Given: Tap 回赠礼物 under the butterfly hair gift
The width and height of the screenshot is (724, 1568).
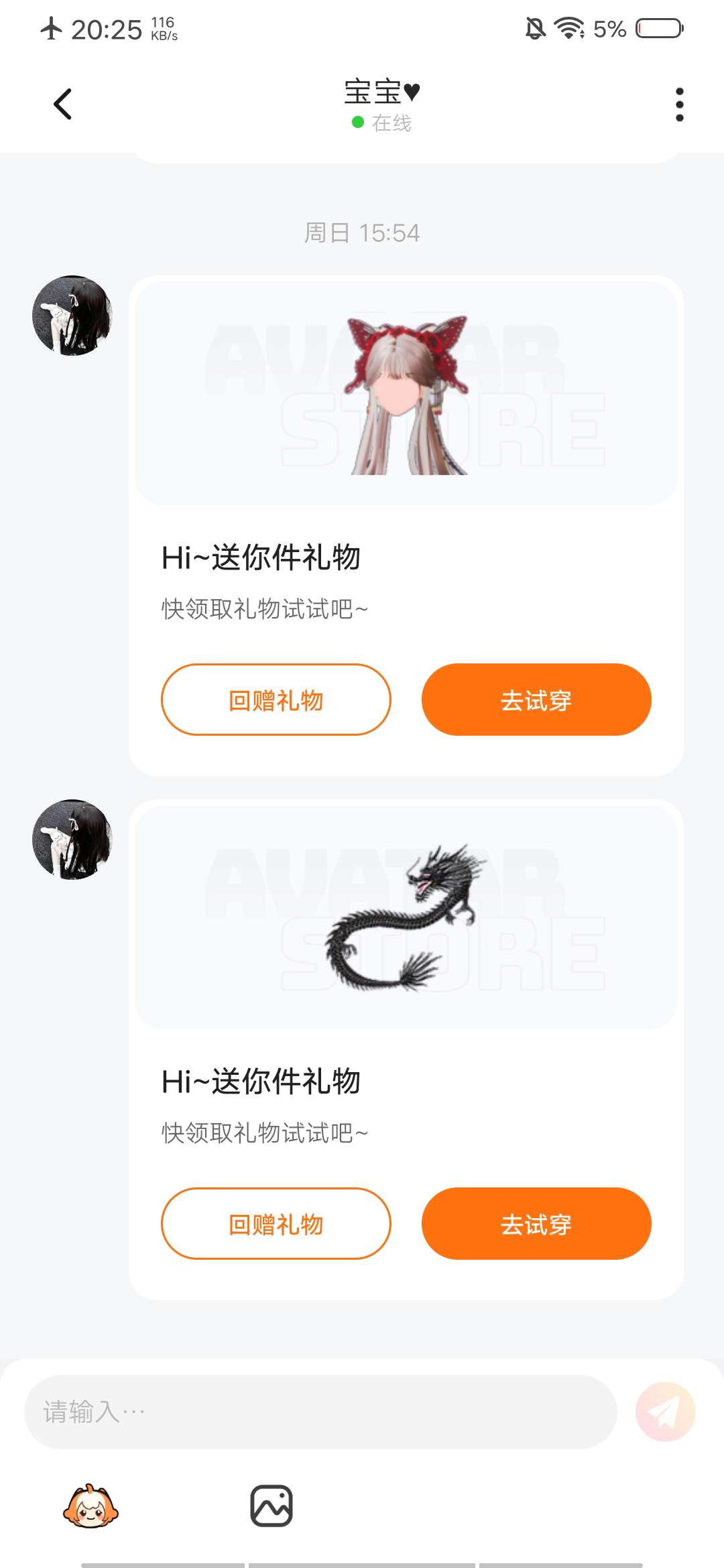Looking at the screenshot, I should tap(276, 700).
